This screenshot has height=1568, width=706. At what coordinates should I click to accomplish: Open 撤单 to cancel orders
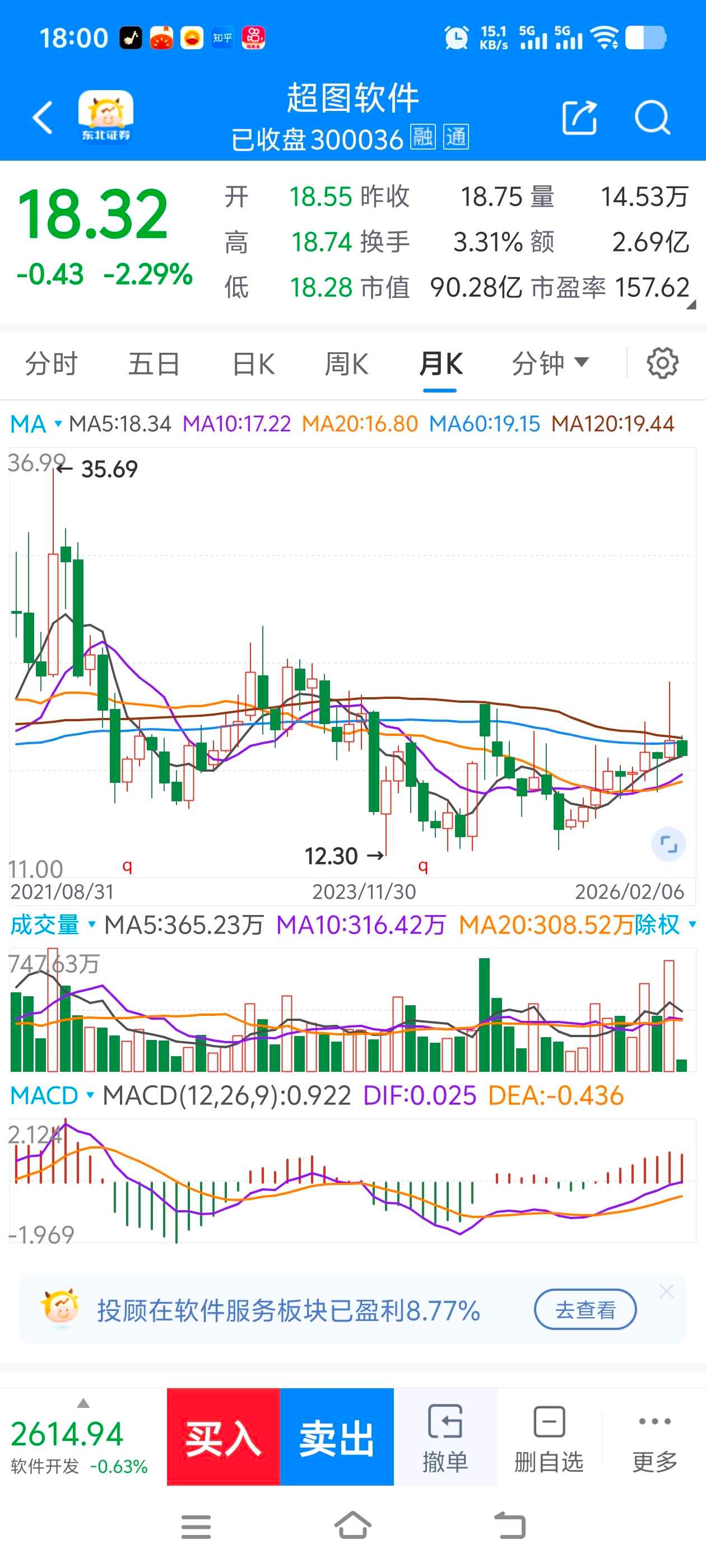pyautogui.click(x=445, y=1437)
